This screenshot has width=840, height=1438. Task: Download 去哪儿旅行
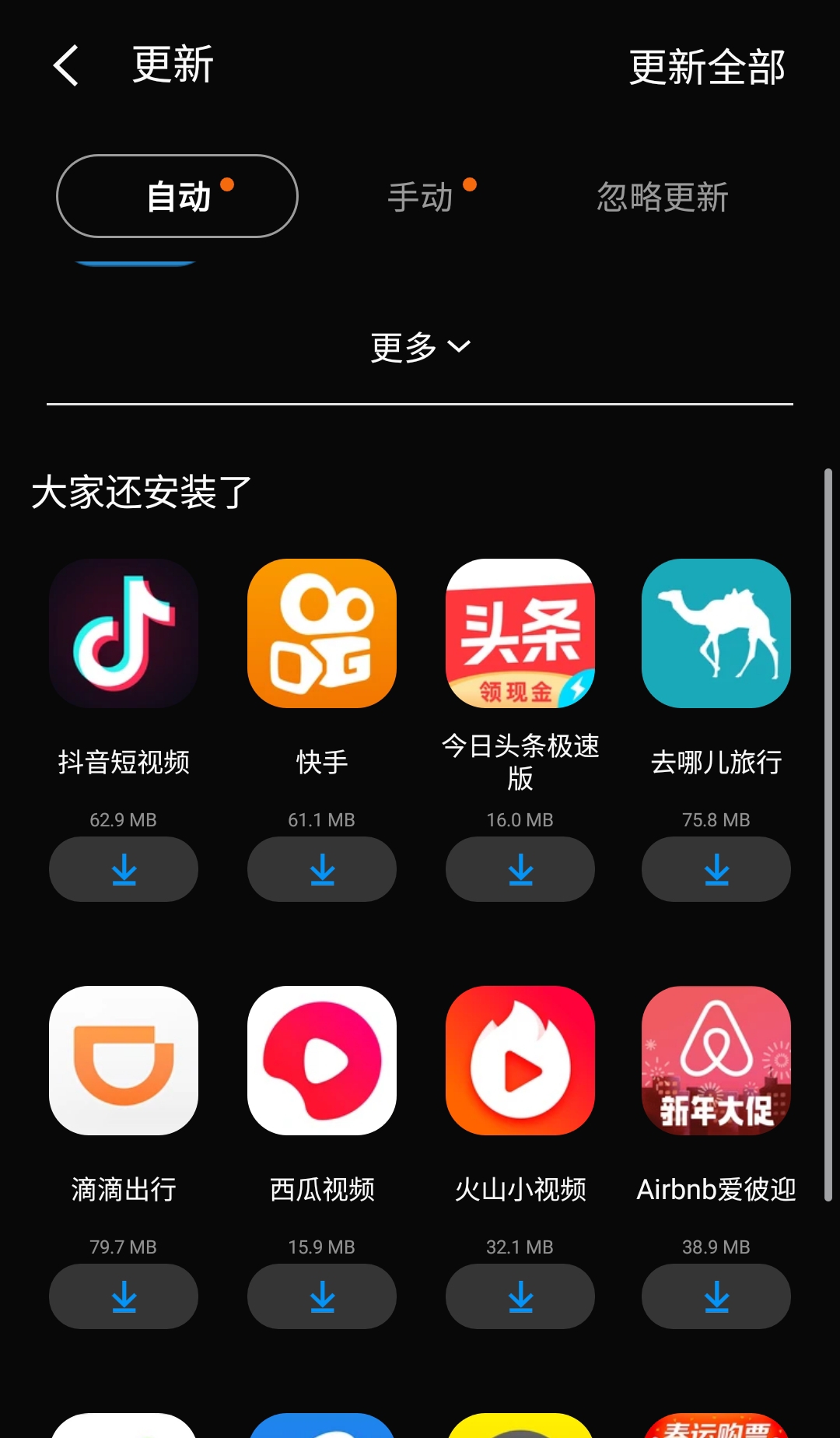[716, 869]
